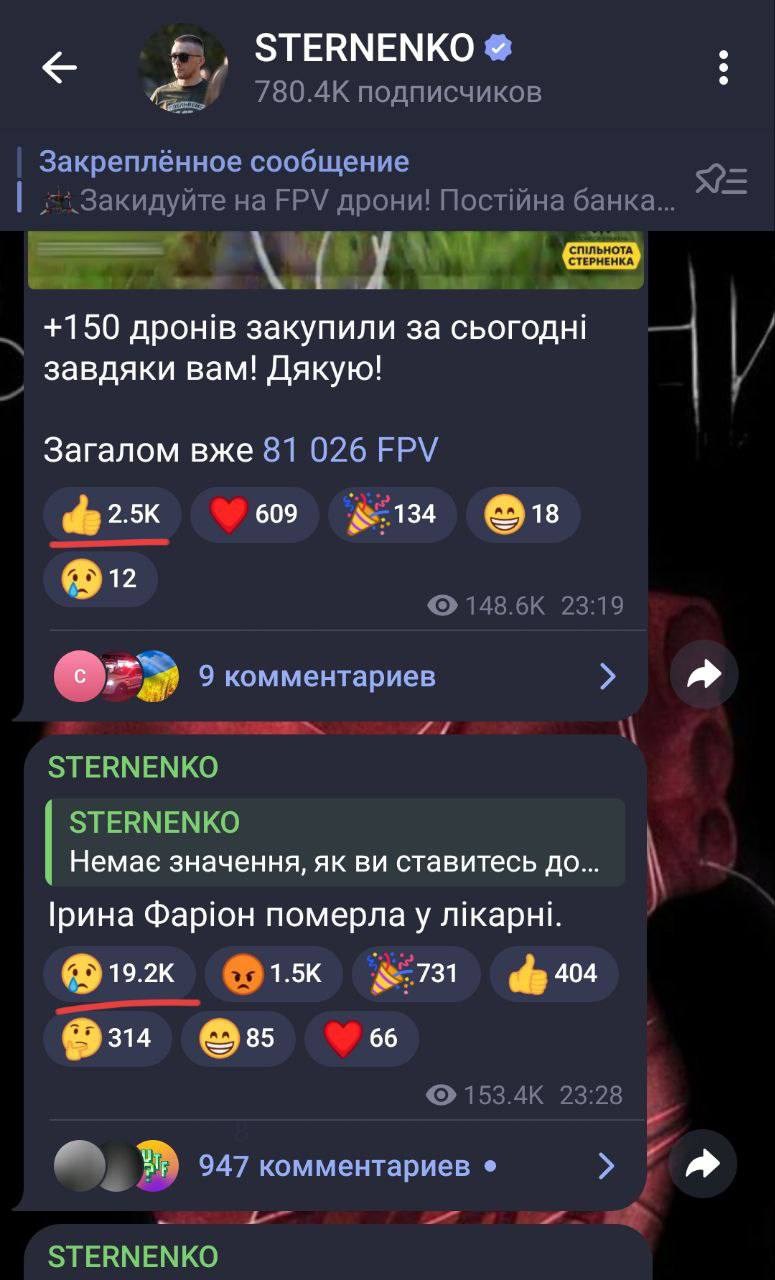This screenshot has width=775, height=1280.
Task: Tap the thumbs-up reaction showing 404
Action: pyautogui.click(x=553, y=973)
